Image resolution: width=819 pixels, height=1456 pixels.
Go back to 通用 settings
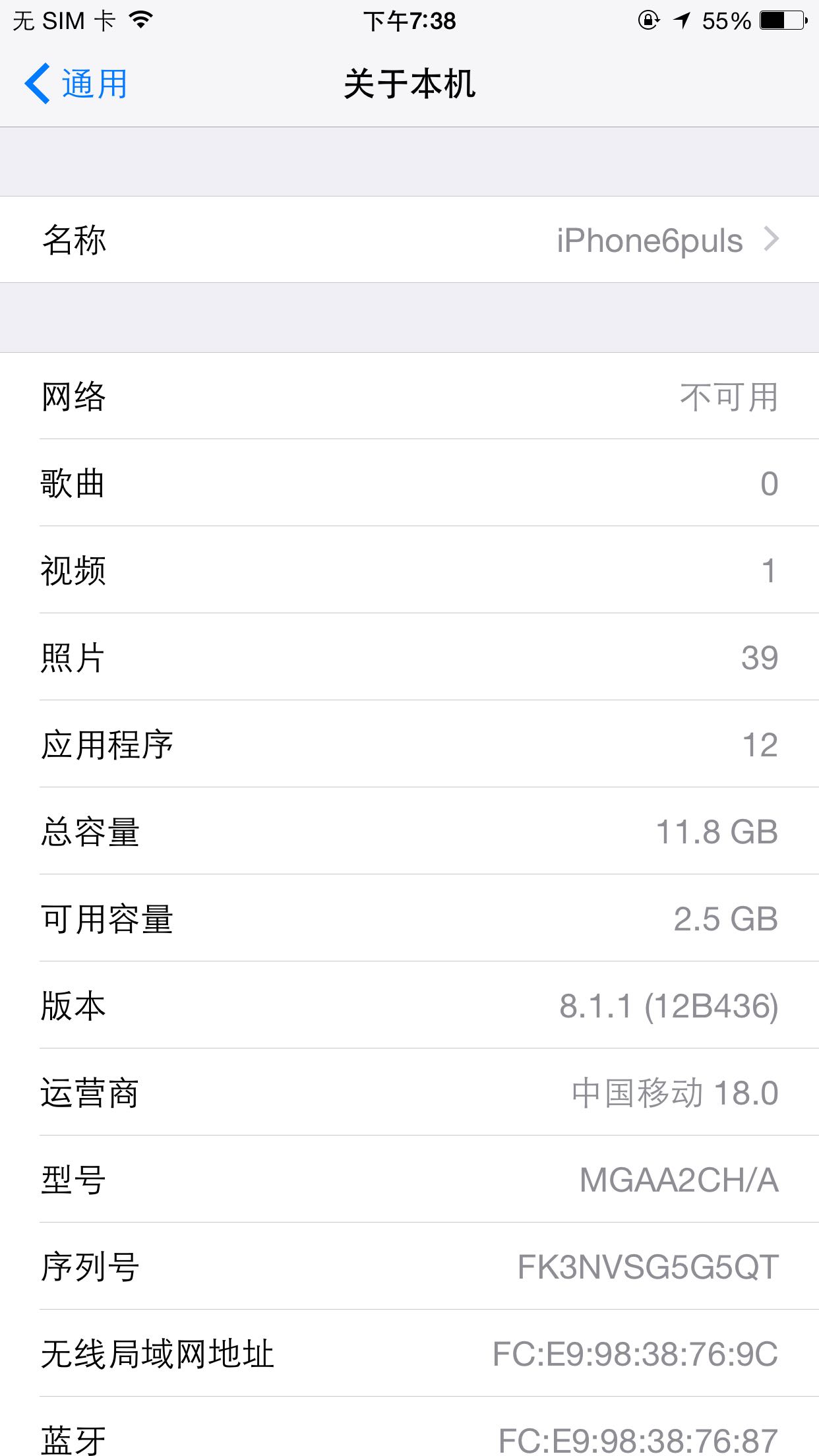[x=76, y=84]
